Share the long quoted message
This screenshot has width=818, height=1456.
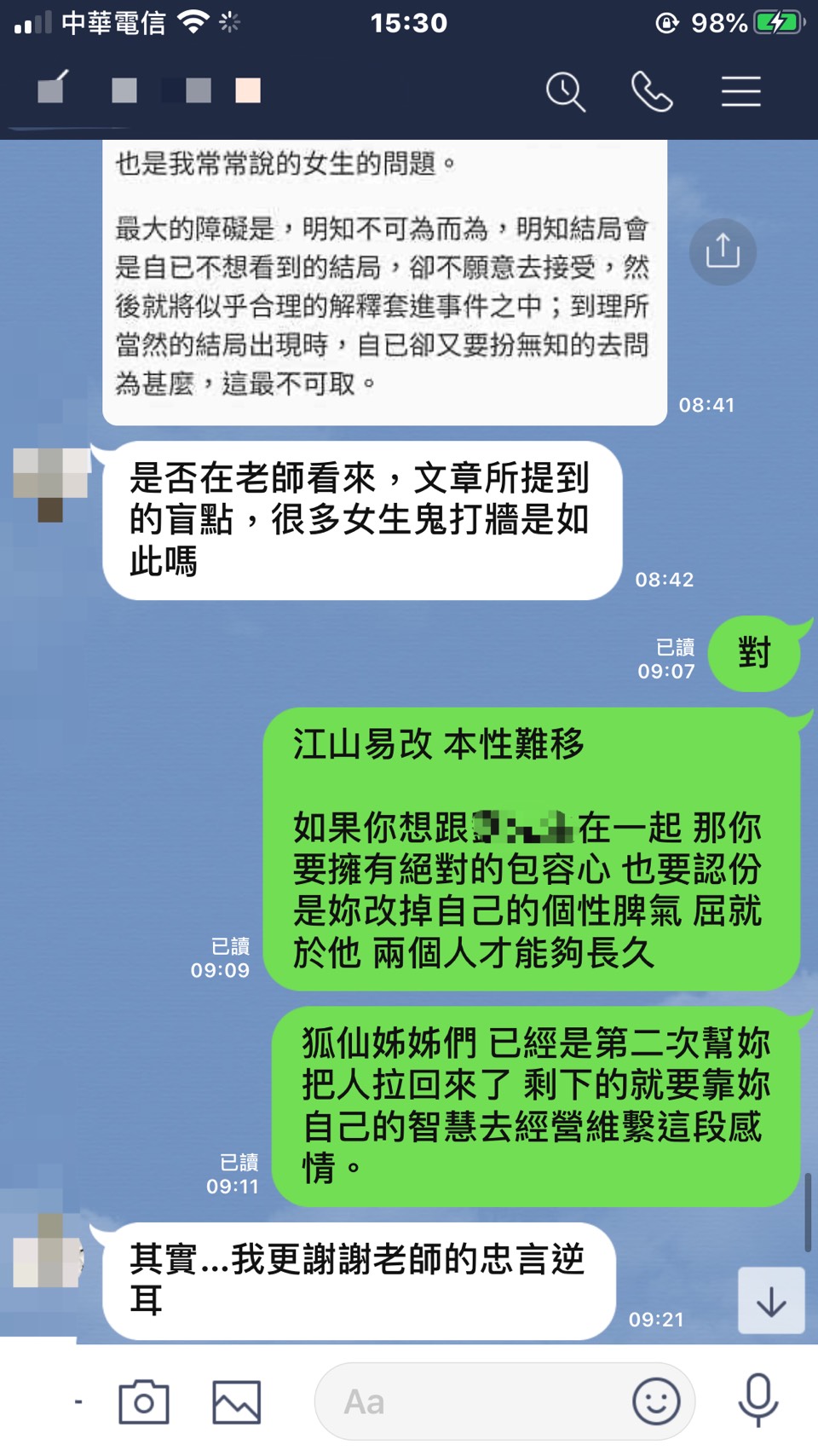point(723,252)
